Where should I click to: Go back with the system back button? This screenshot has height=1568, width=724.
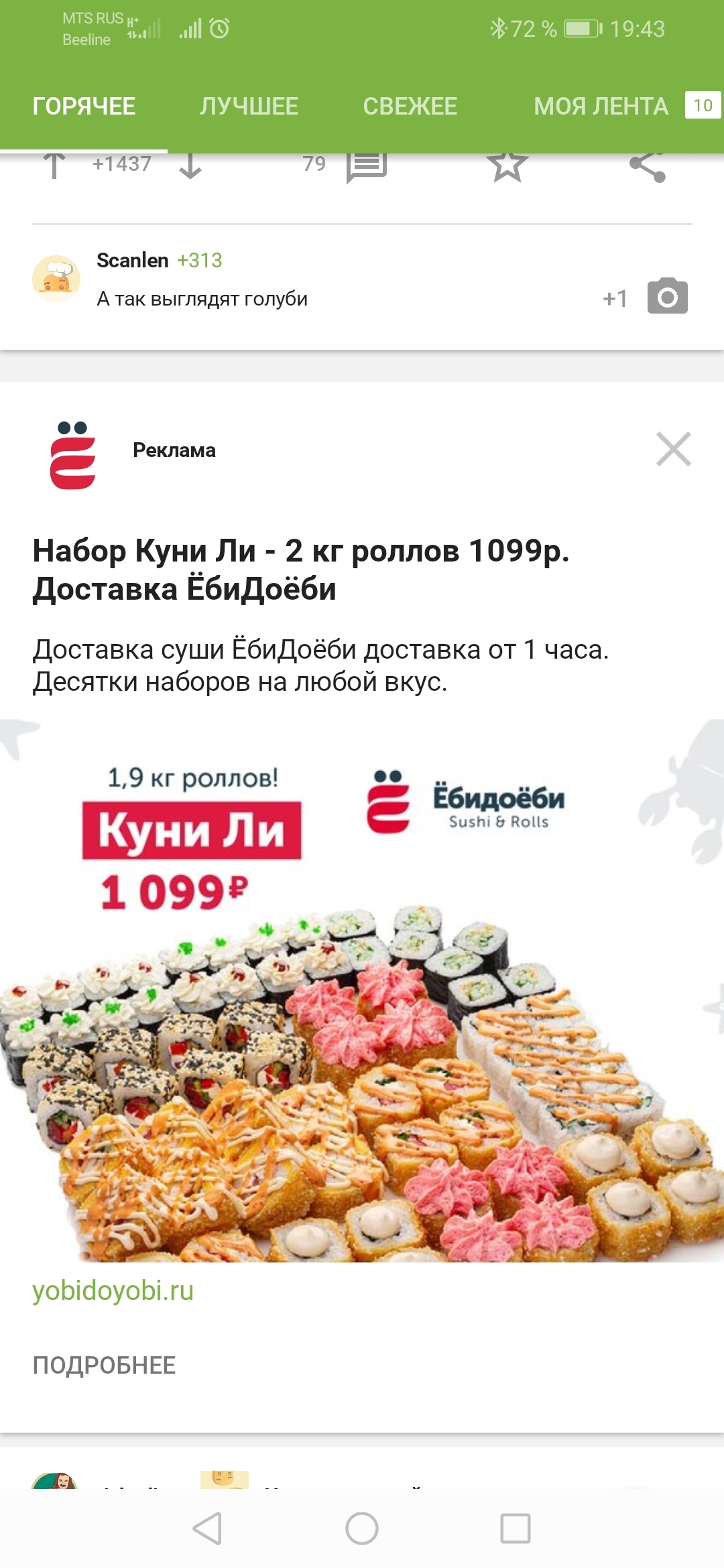tap(208, 1528)
